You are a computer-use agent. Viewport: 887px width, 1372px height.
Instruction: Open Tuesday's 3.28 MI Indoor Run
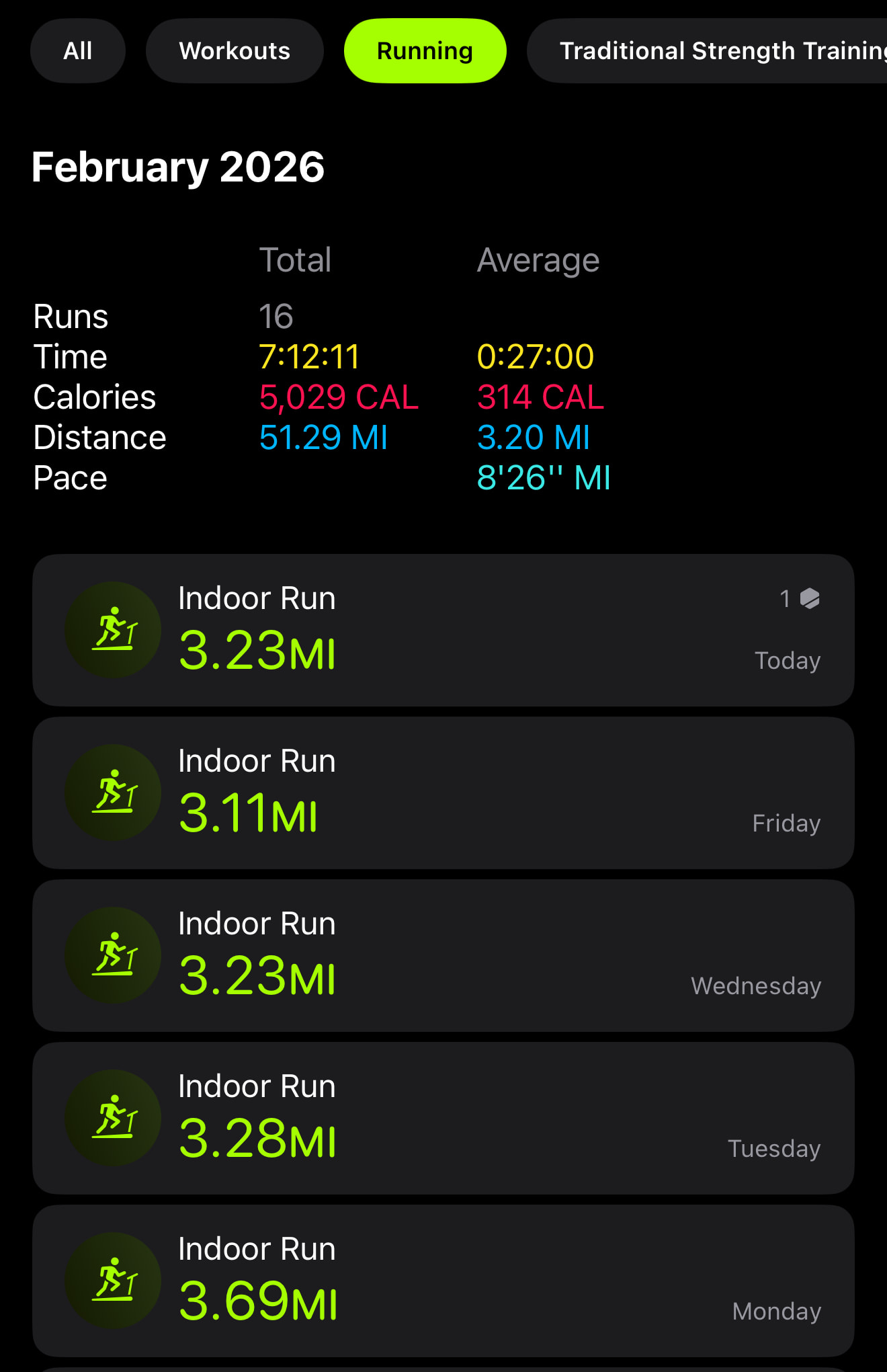click(443, 1118)
